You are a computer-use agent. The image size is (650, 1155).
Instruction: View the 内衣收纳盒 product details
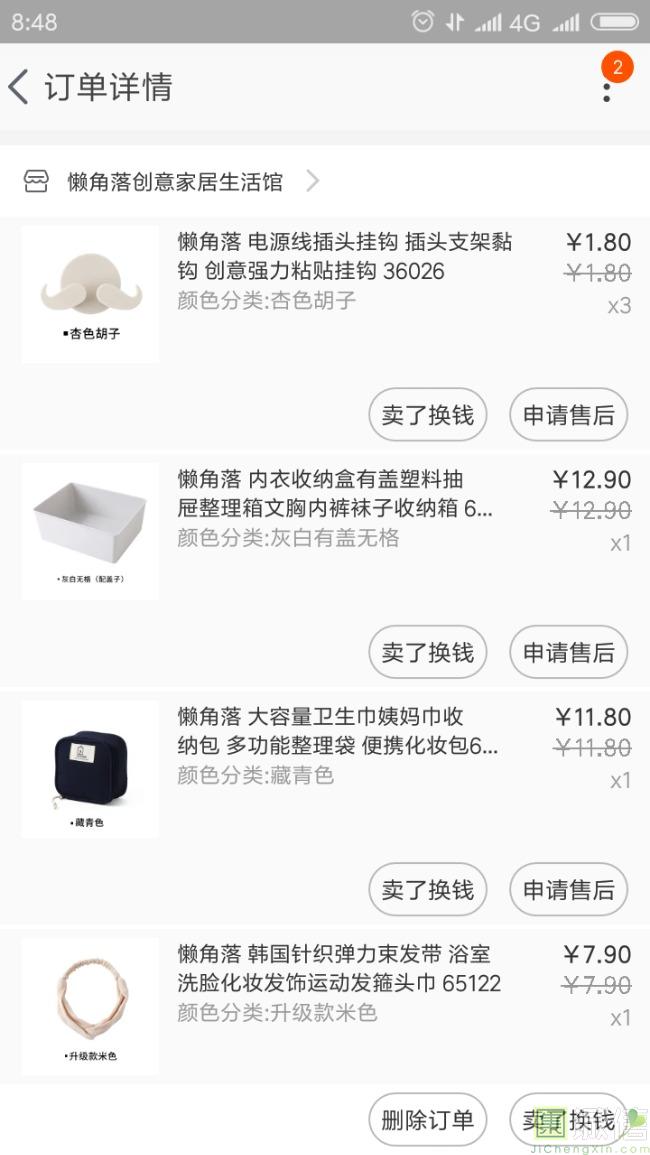pos(335,495)
